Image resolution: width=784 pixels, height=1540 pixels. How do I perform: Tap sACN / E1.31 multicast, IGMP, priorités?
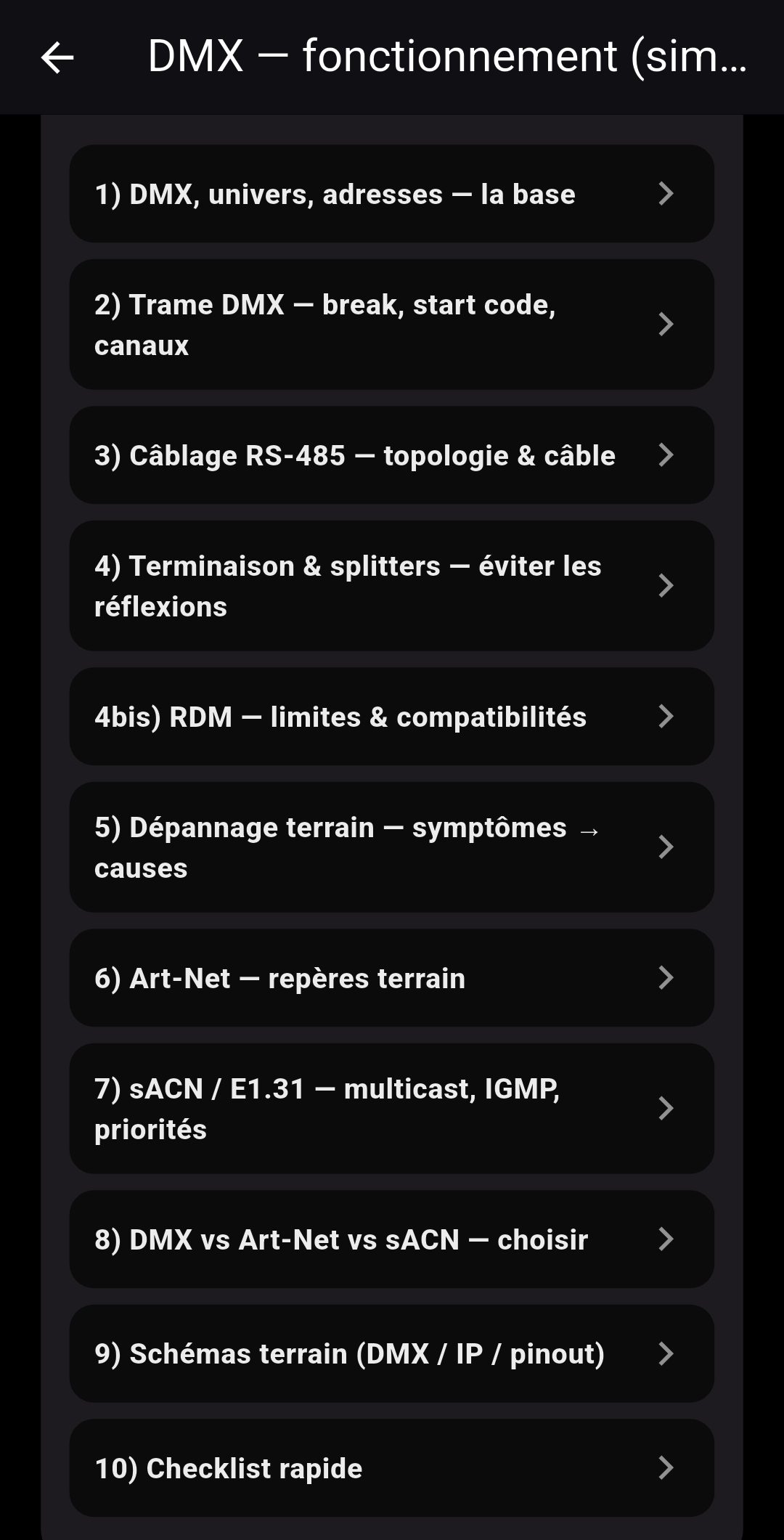[x=391, y=1109]
